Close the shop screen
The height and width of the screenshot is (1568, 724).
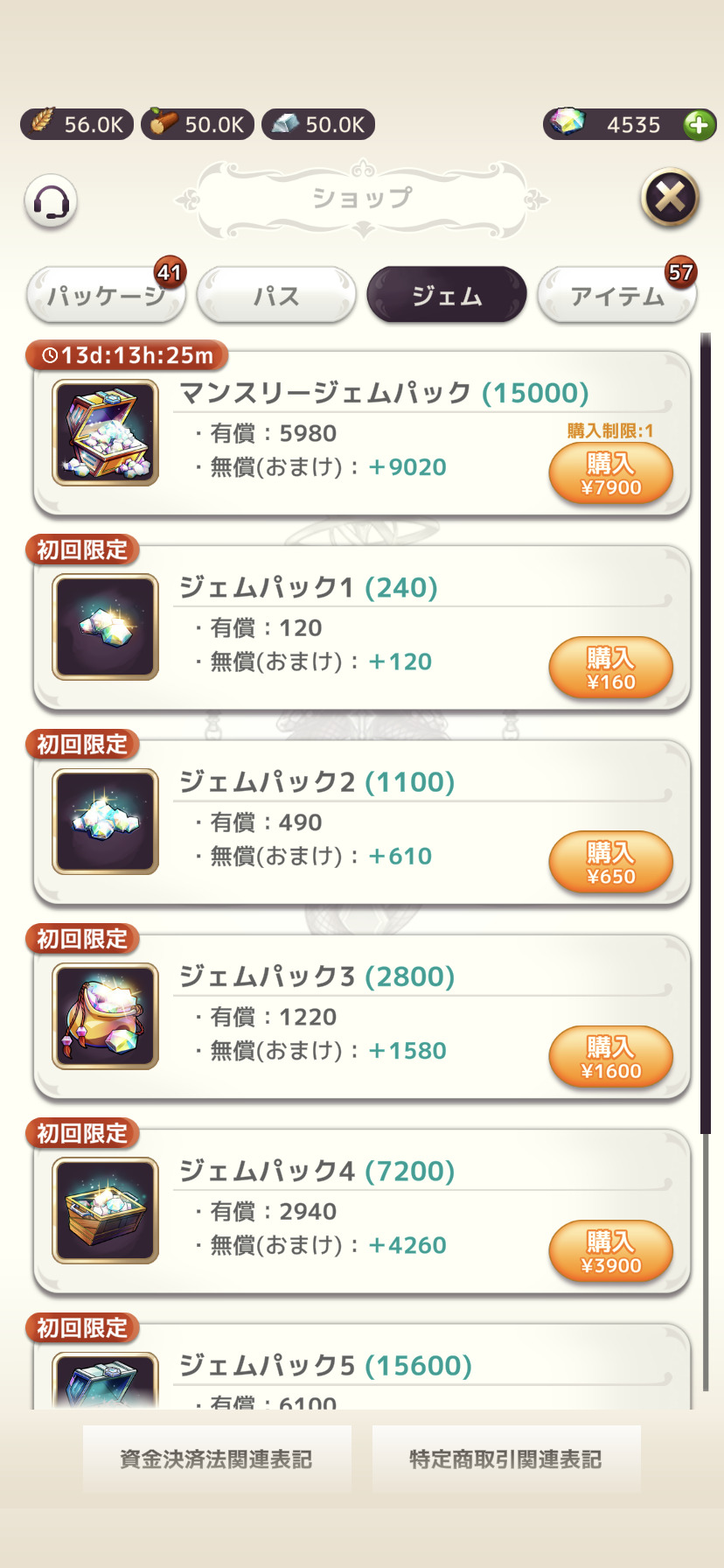670,198
